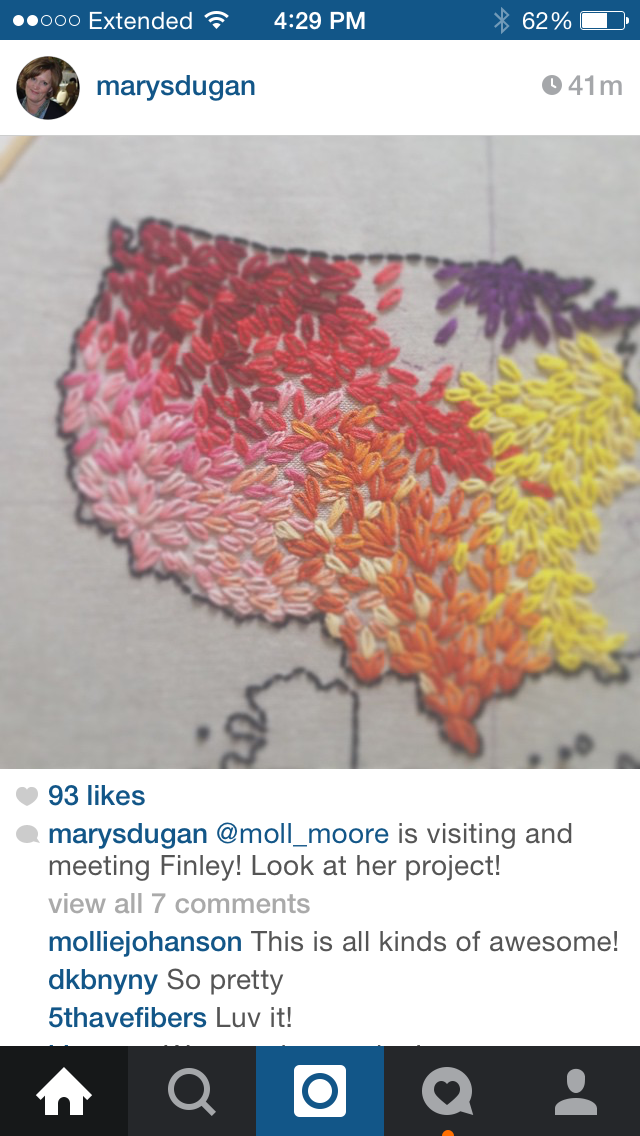The image size is (640, 1136).
Task: Open marysdugan's profile picture
Action: (x=48, y=88)
